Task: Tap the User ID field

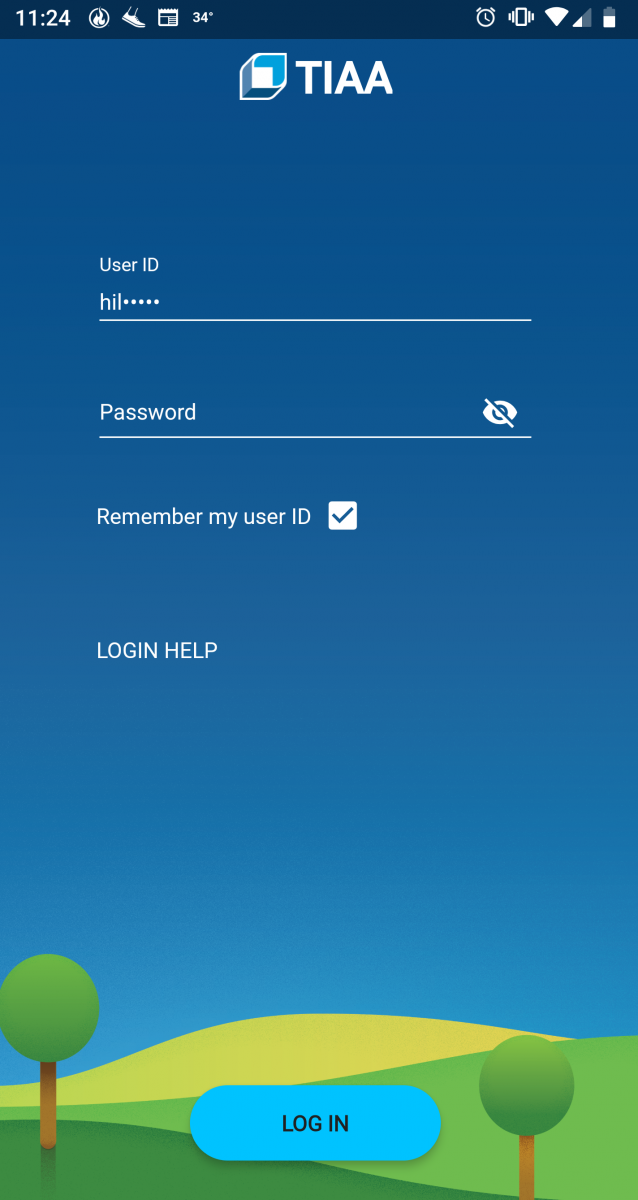Action: (x=314, y=302)
